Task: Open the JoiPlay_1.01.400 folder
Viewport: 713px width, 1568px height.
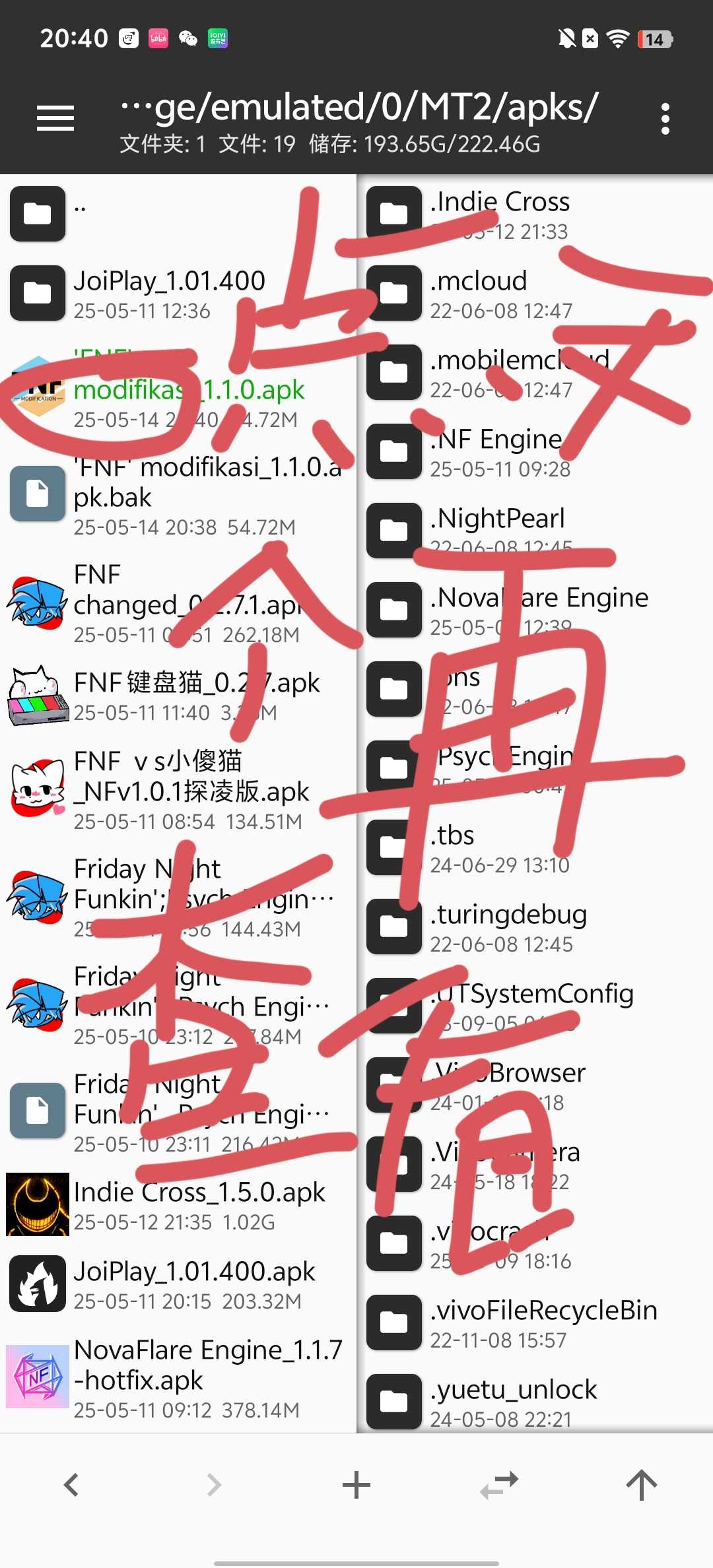Action: [x=169, y=294]
